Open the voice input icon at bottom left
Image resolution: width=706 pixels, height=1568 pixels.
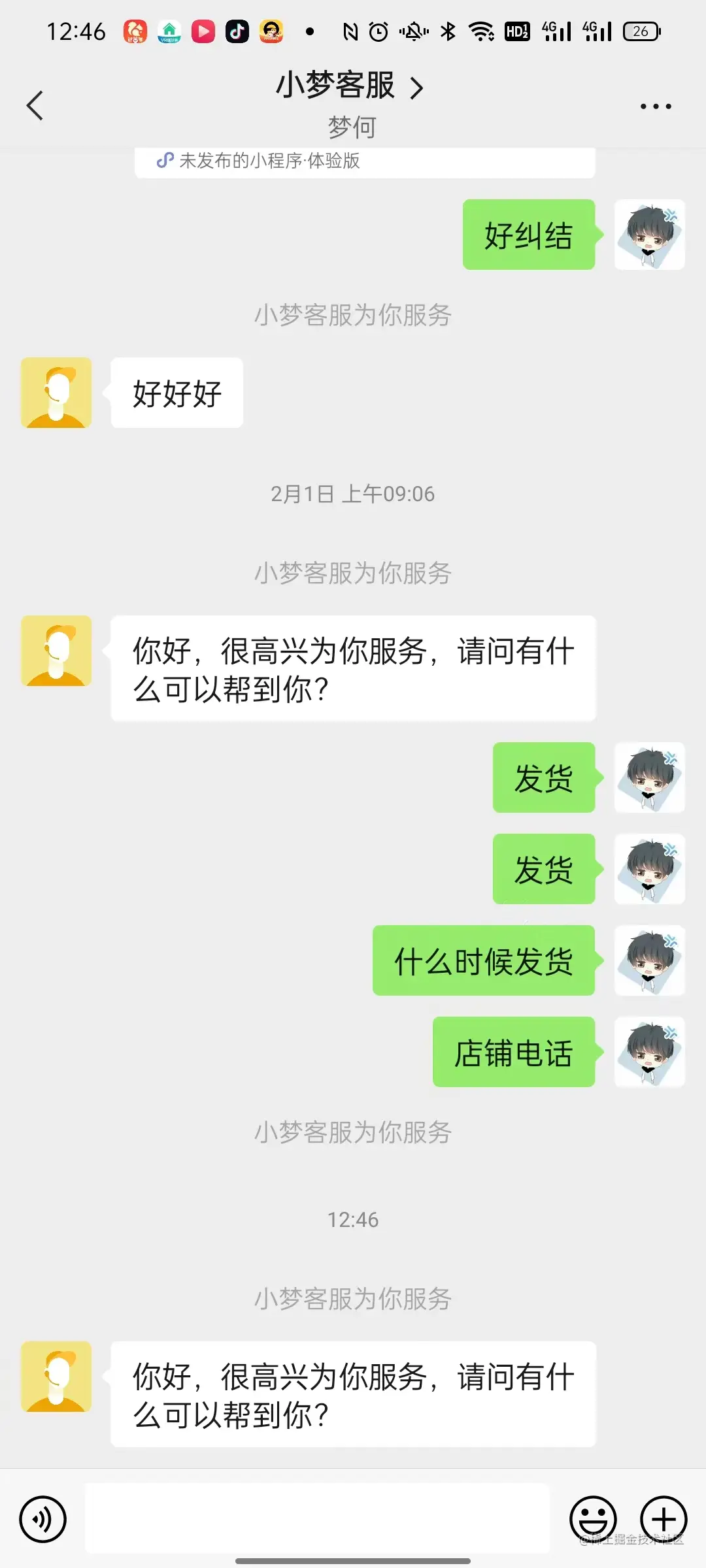(42, 1519)
